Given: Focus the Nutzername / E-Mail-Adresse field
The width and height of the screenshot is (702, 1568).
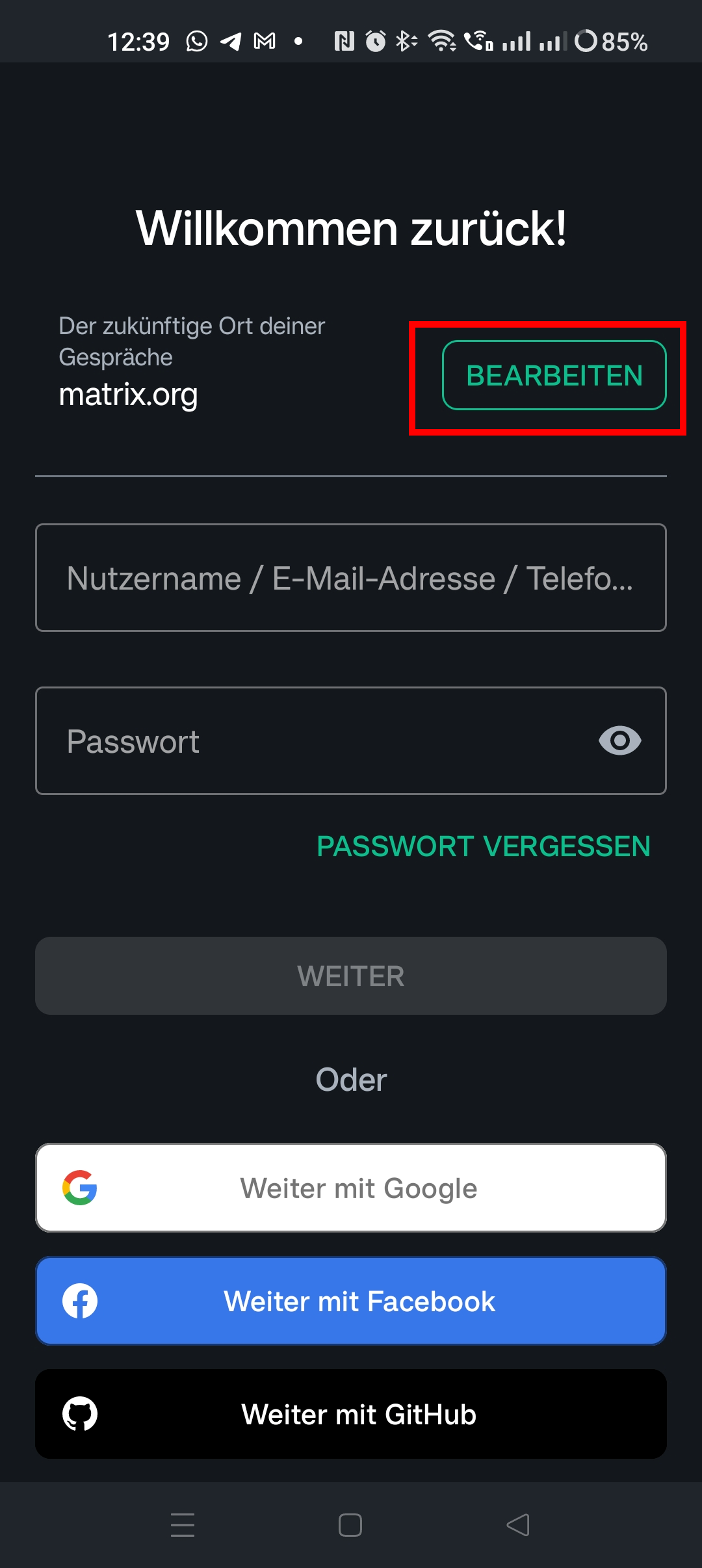Looking at the screenshot, I should (350, 577).
